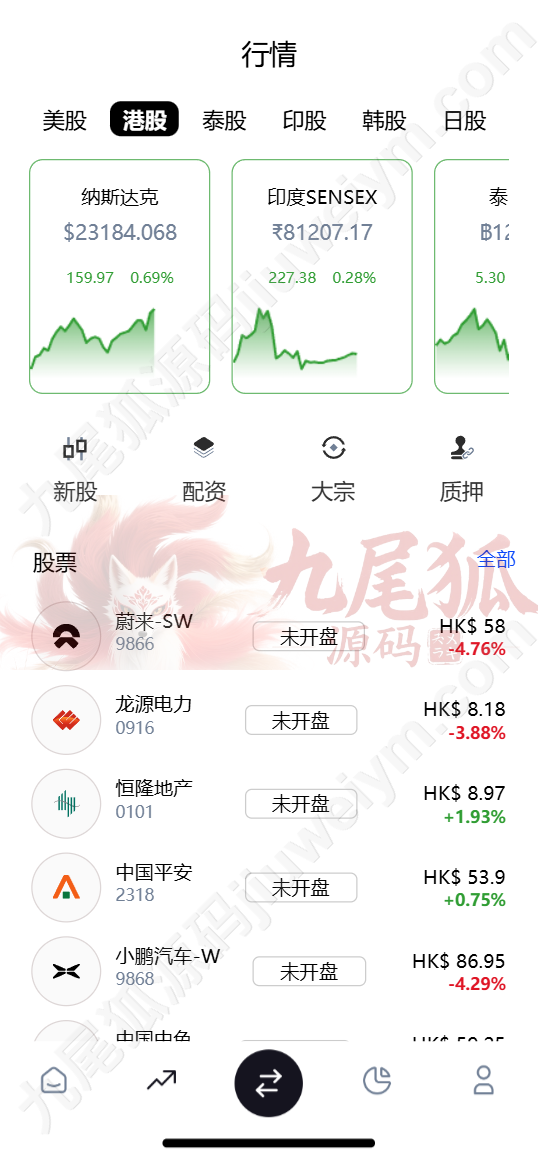
Task: Select the 泰股 market tab
Action: [224, 120]
